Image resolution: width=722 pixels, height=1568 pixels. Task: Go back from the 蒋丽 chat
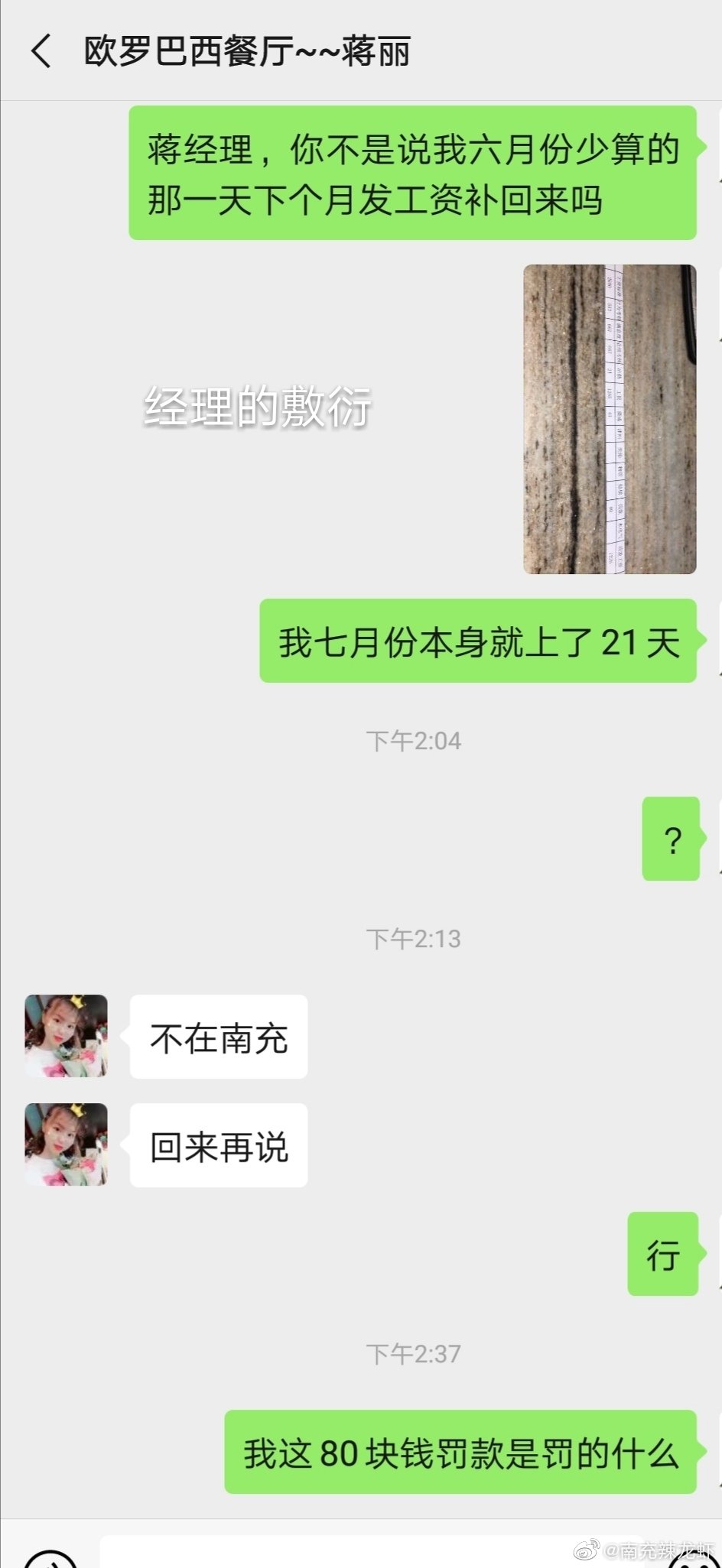41,51
